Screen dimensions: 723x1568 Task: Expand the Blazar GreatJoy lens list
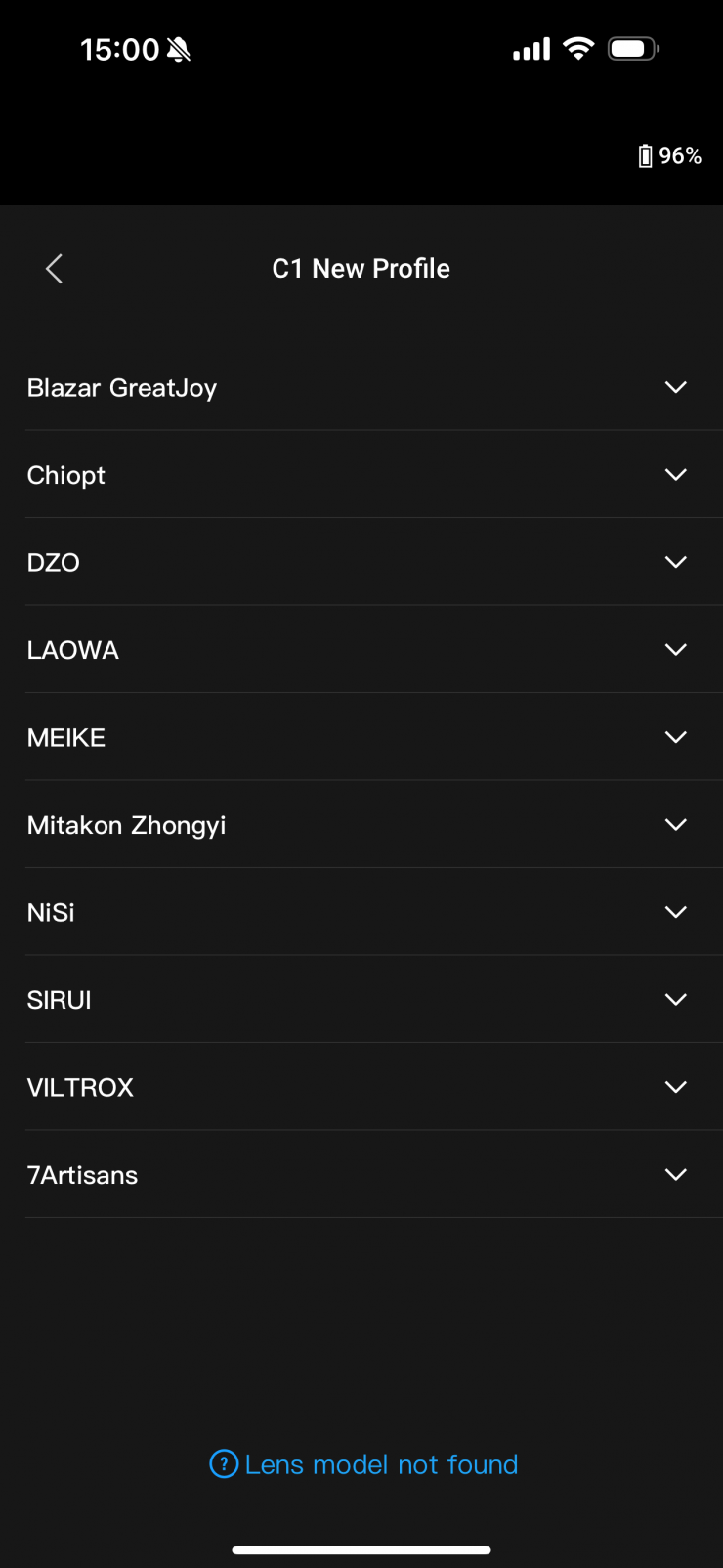coord(675,388)
